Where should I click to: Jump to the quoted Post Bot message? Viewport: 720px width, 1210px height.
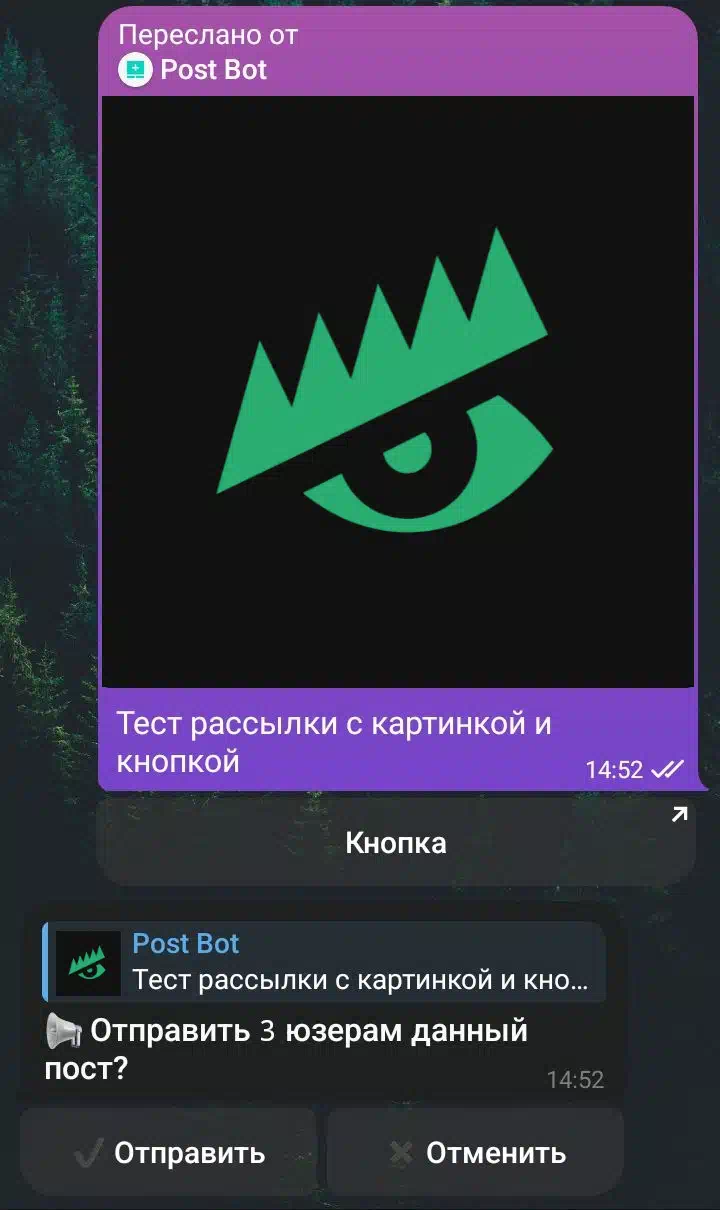click(x=324, y=962)
